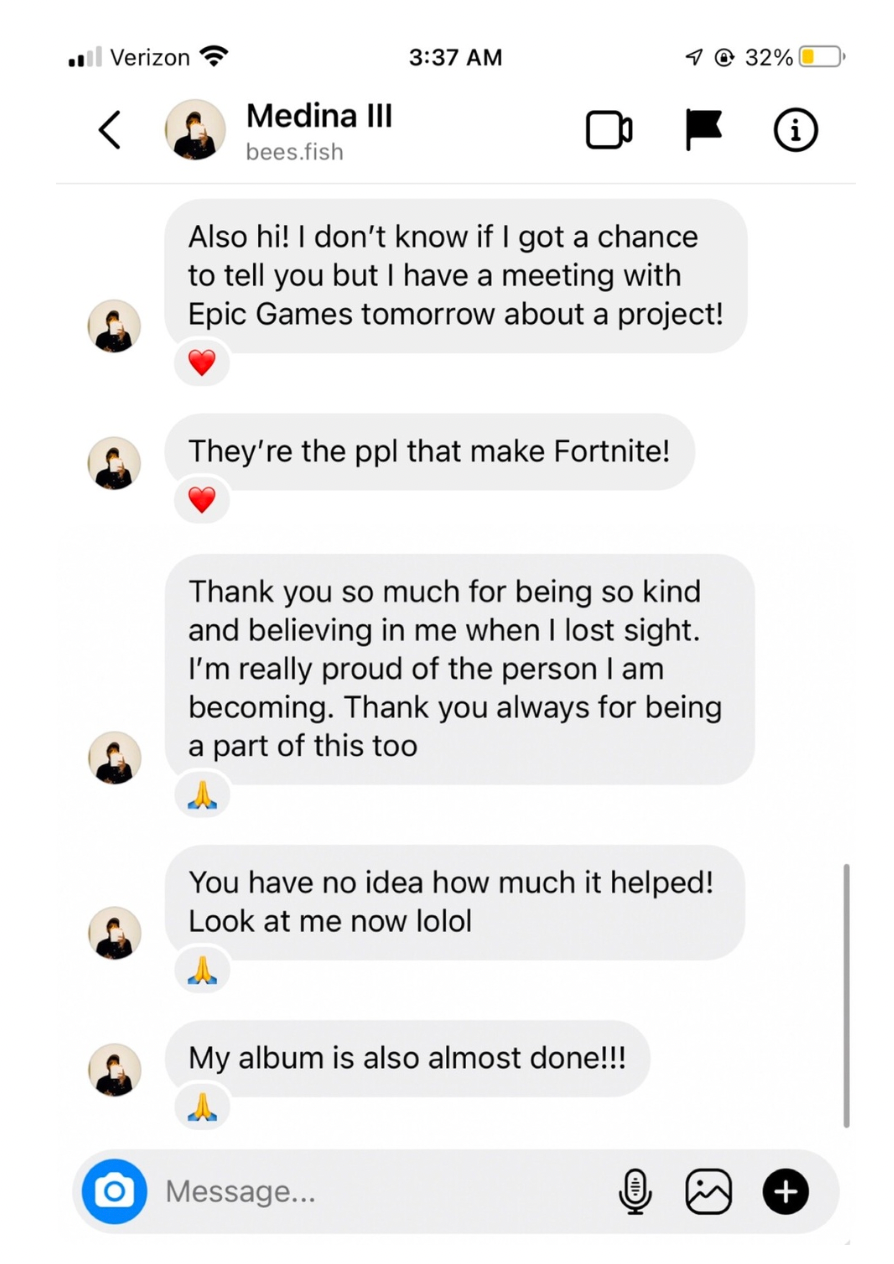Flag this conversation

[x=703, y=130]
